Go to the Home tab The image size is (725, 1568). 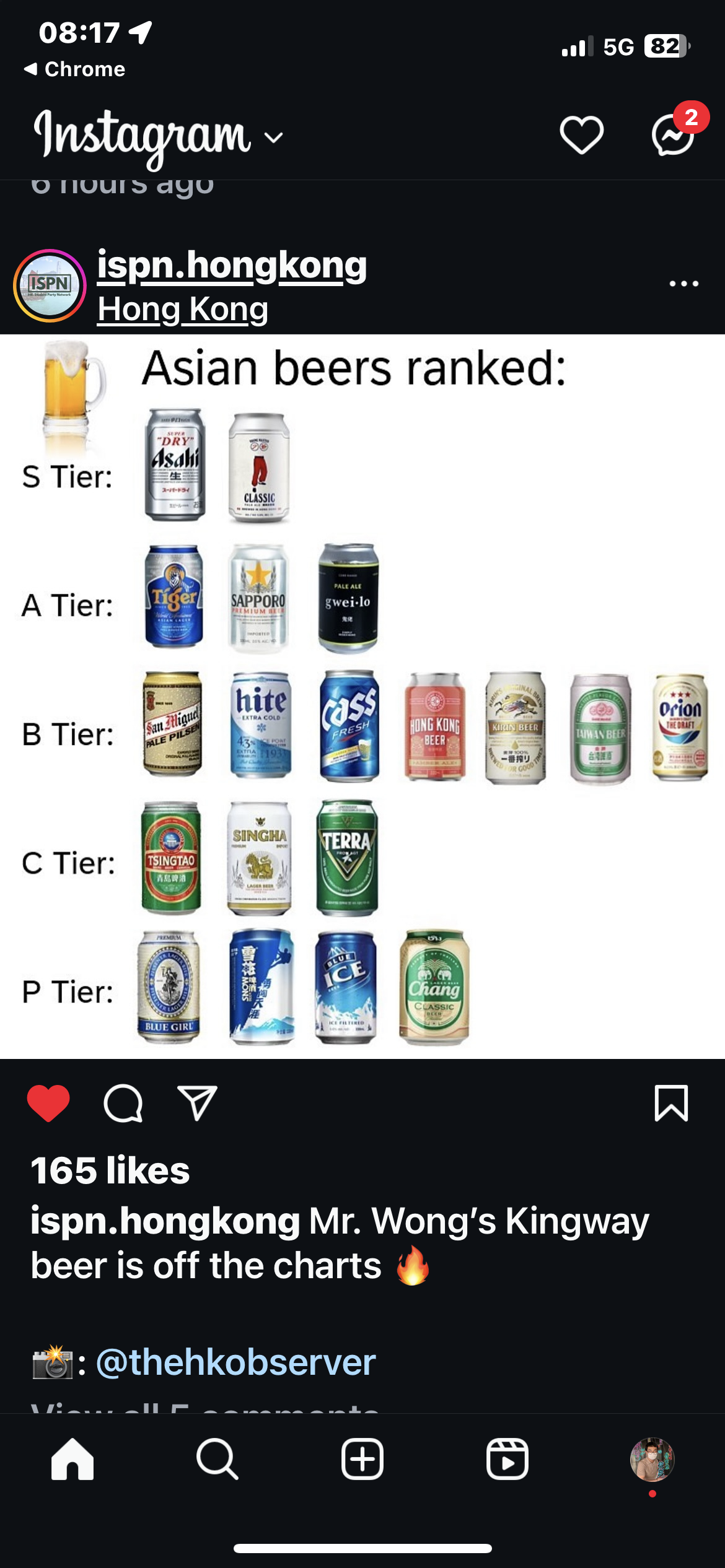click(72, 1459)
